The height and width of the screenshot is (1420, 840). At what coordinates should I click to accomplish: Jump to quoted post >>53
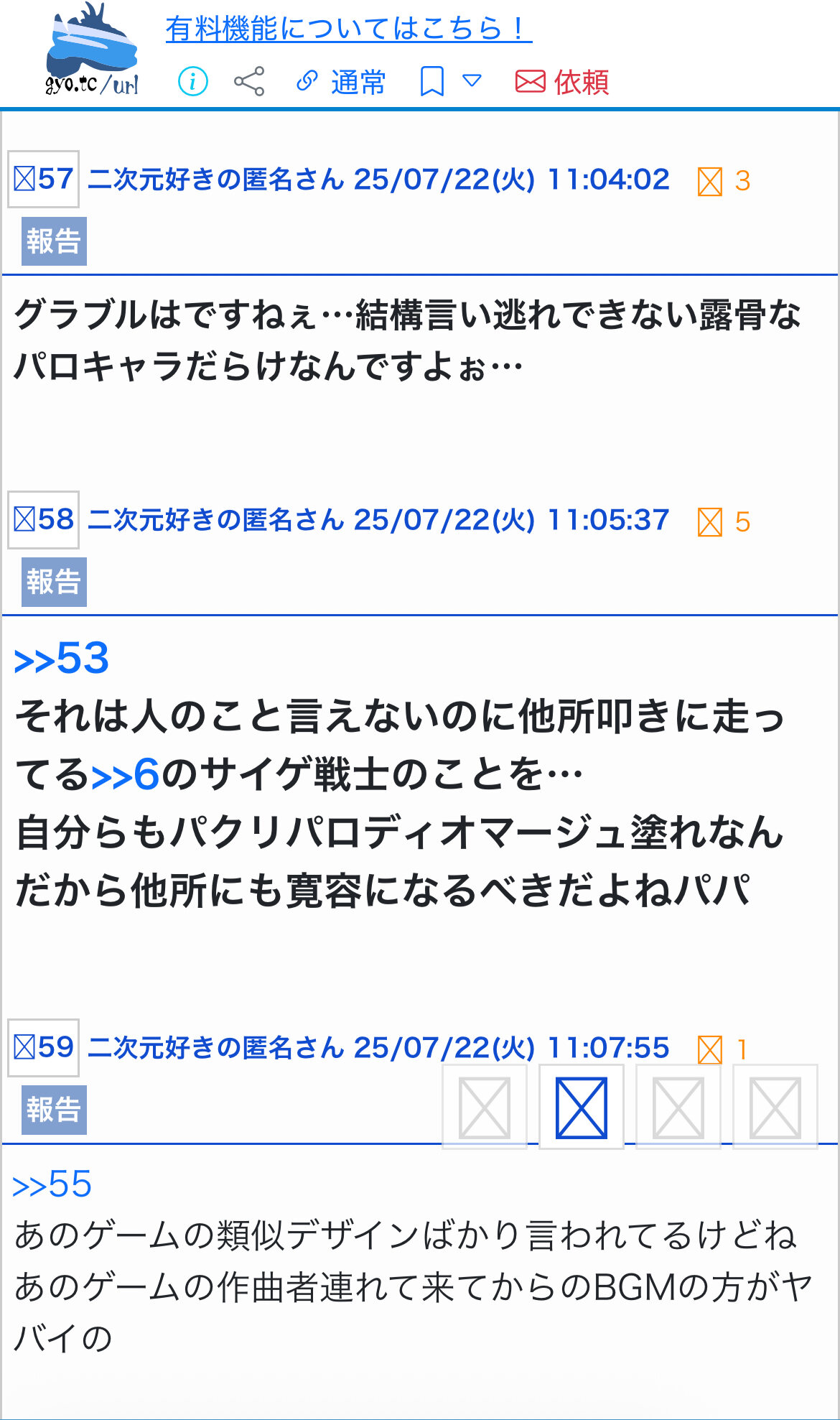coord(62,658)
